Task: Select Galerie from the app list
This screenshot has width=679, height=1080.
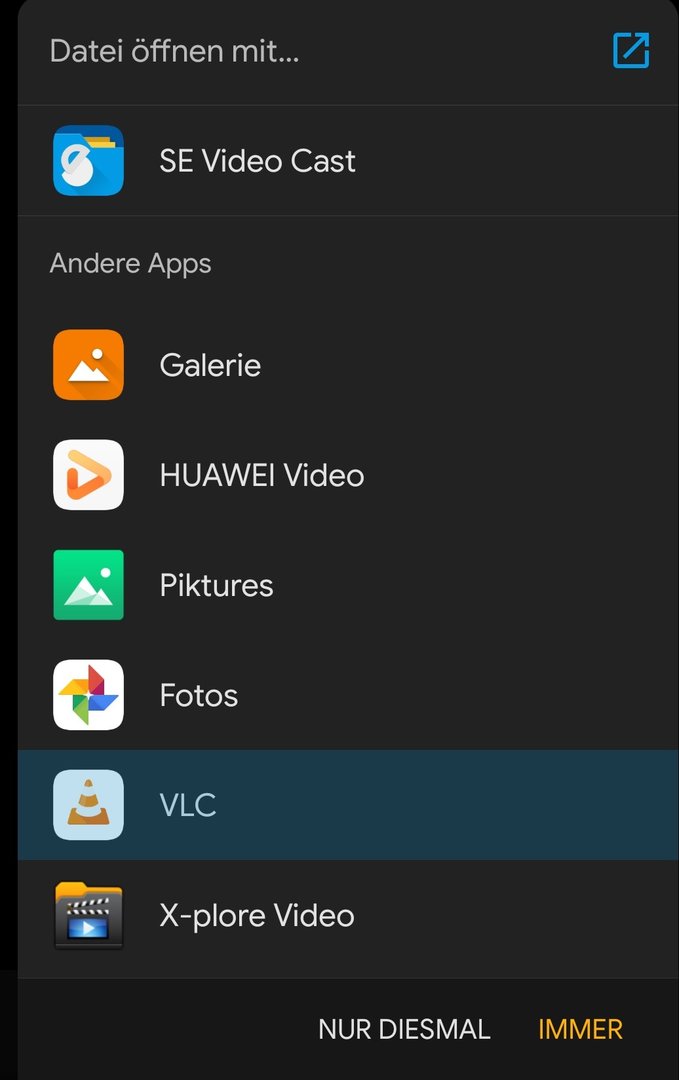Action: 210,365
